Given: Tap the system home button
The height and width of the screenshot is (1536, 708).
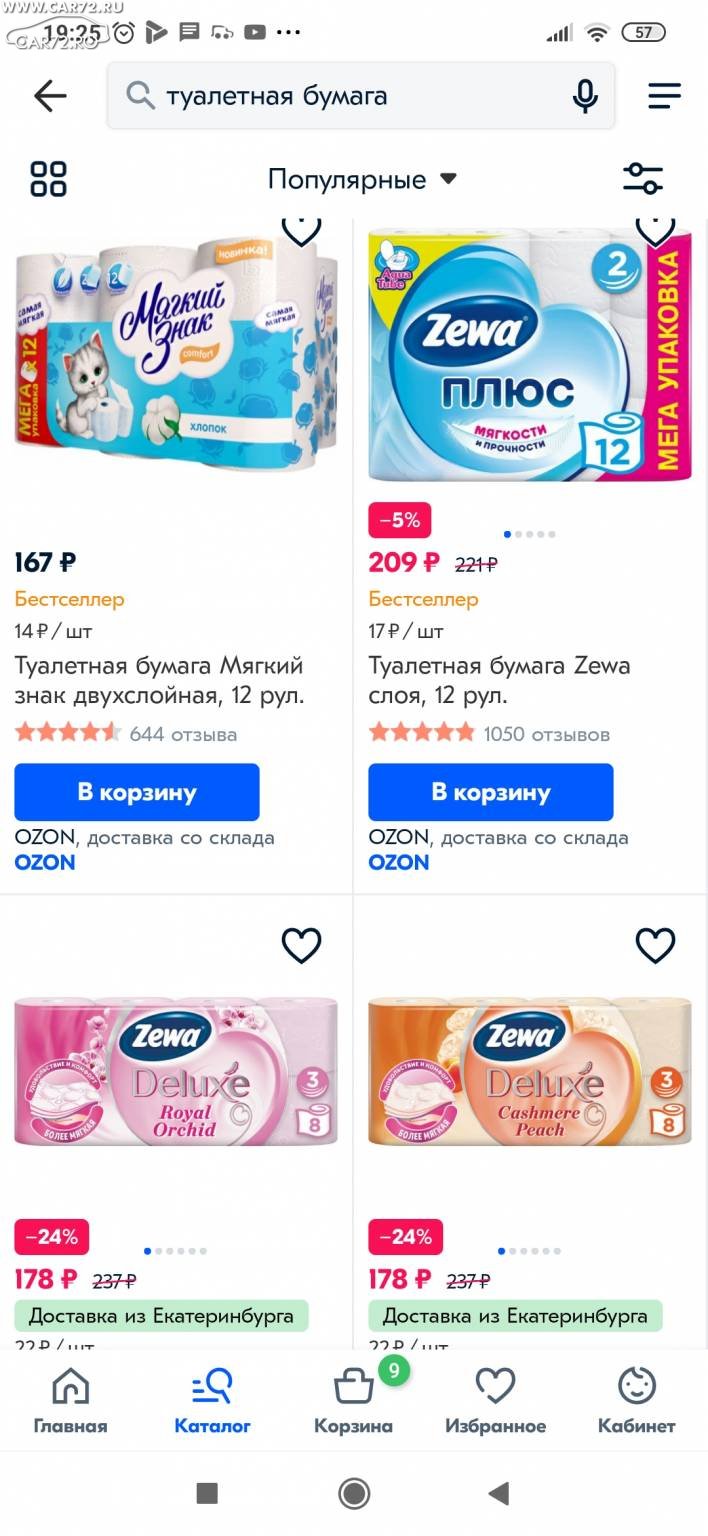Looking at the screenshot, I should coord(354,1494).
